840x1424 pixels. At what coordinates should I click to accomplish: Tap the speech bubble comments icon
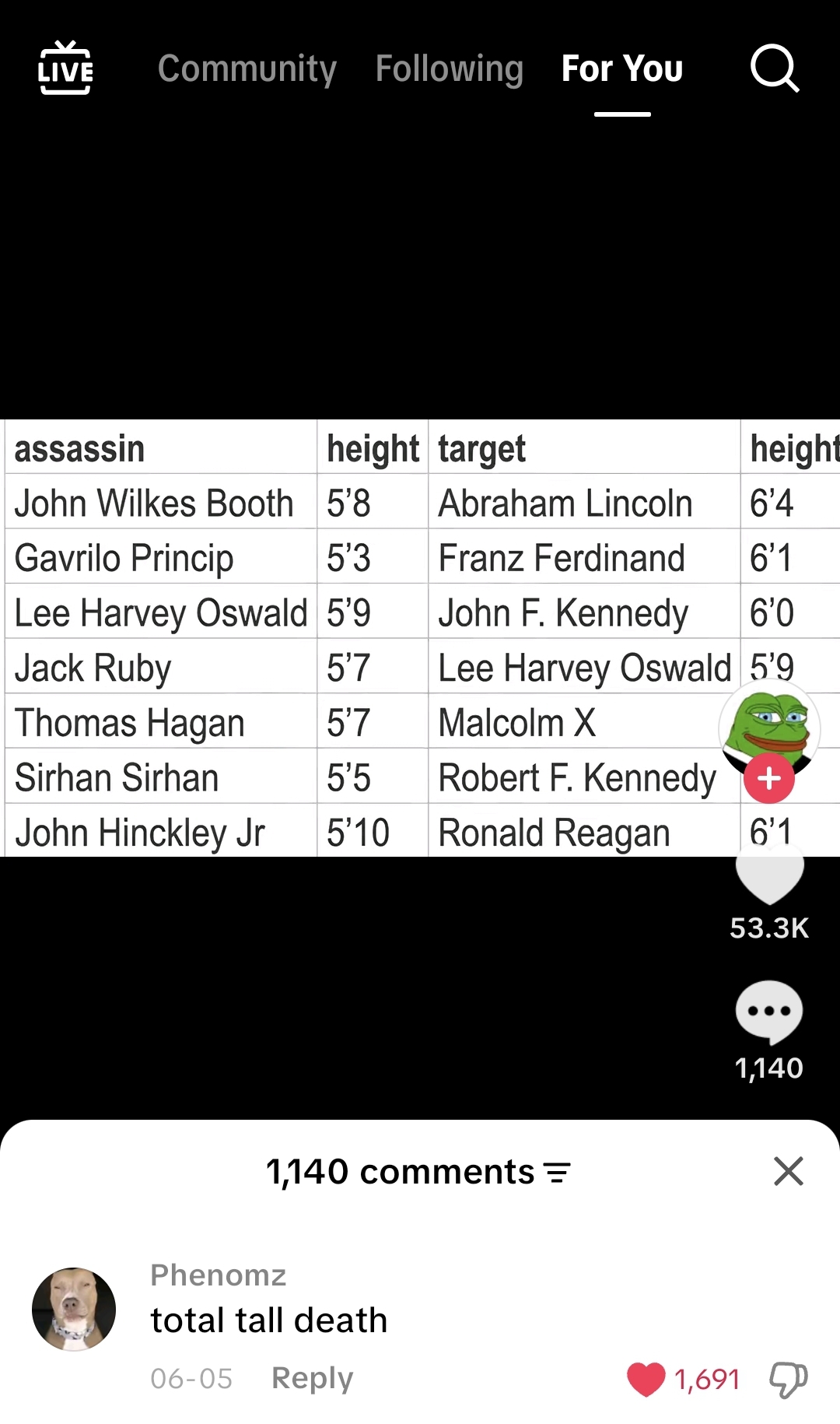coord(769,1011)
